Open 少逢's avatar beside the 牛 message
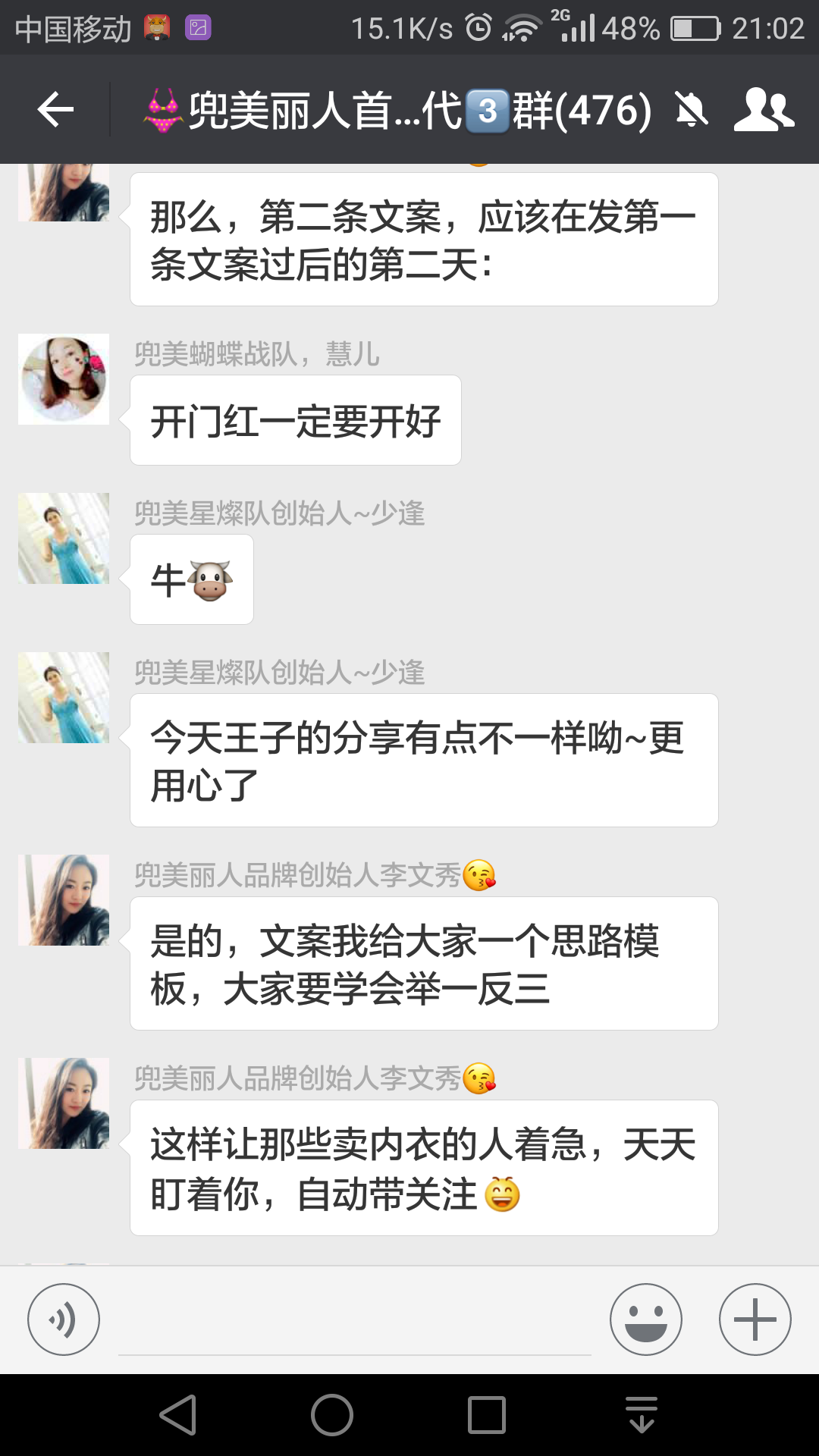This screenshot has height=1456, width=819. tap(64, 538)
